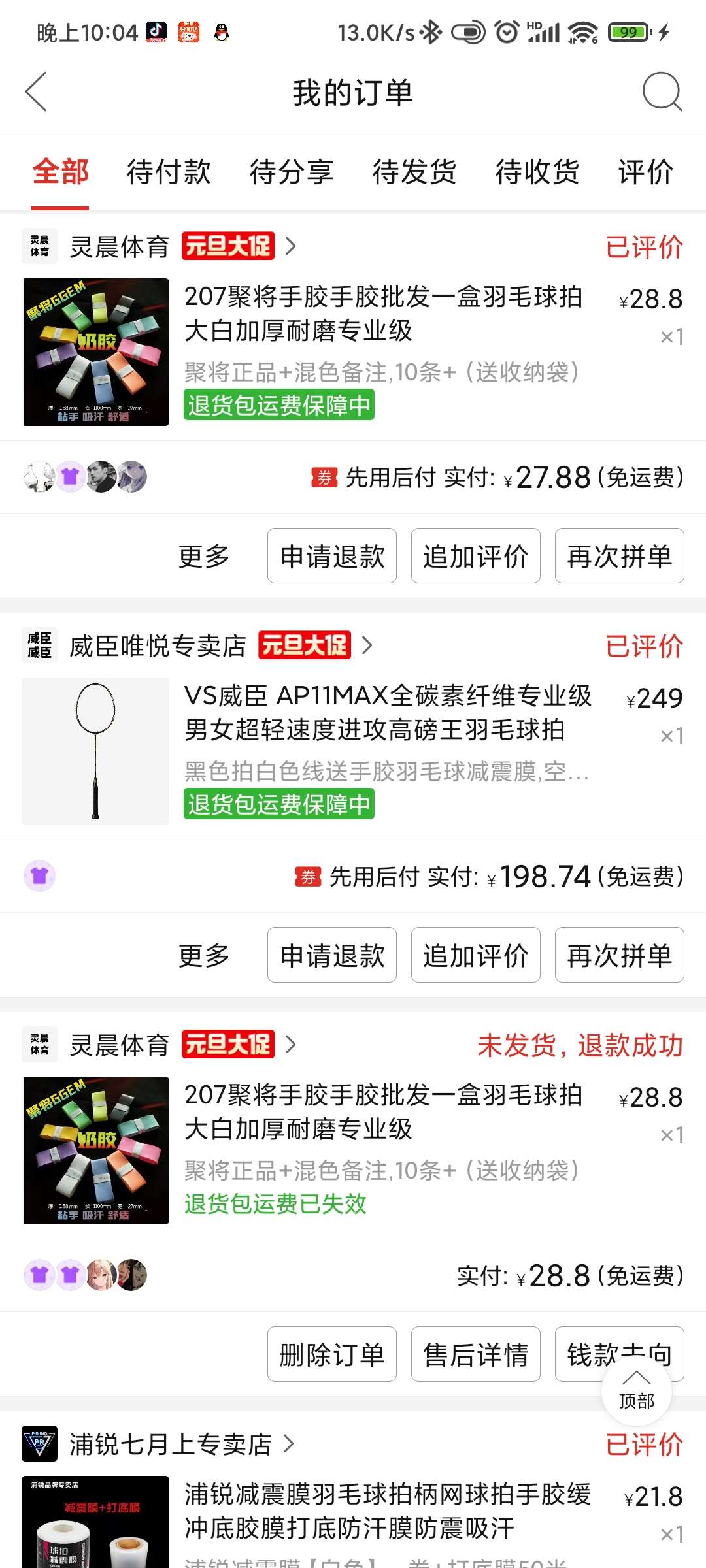
Task: Tap 再次拼单 on the ¥198.74 racket order
Action: click(620, 955)
